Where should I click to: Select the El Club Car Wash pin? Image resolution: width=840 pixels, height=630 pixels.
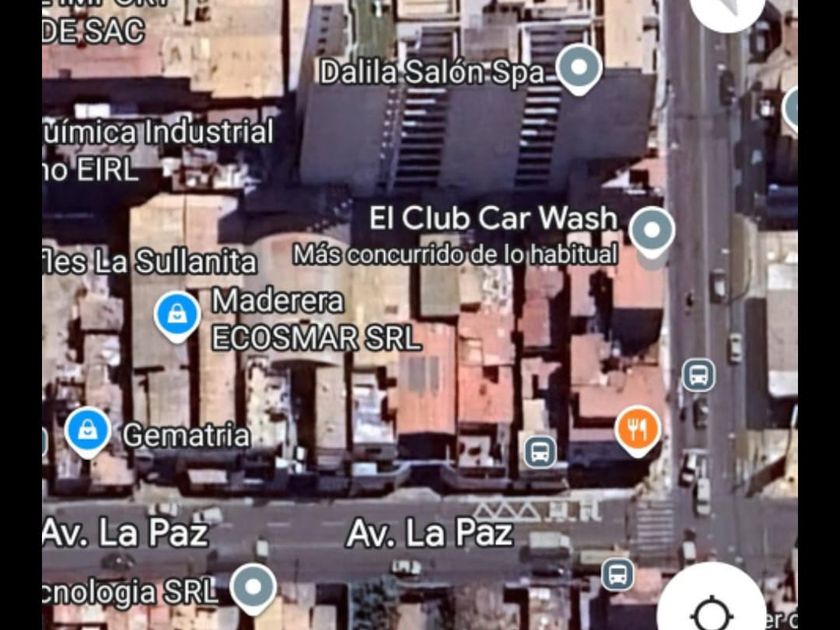tap(652, 232)
